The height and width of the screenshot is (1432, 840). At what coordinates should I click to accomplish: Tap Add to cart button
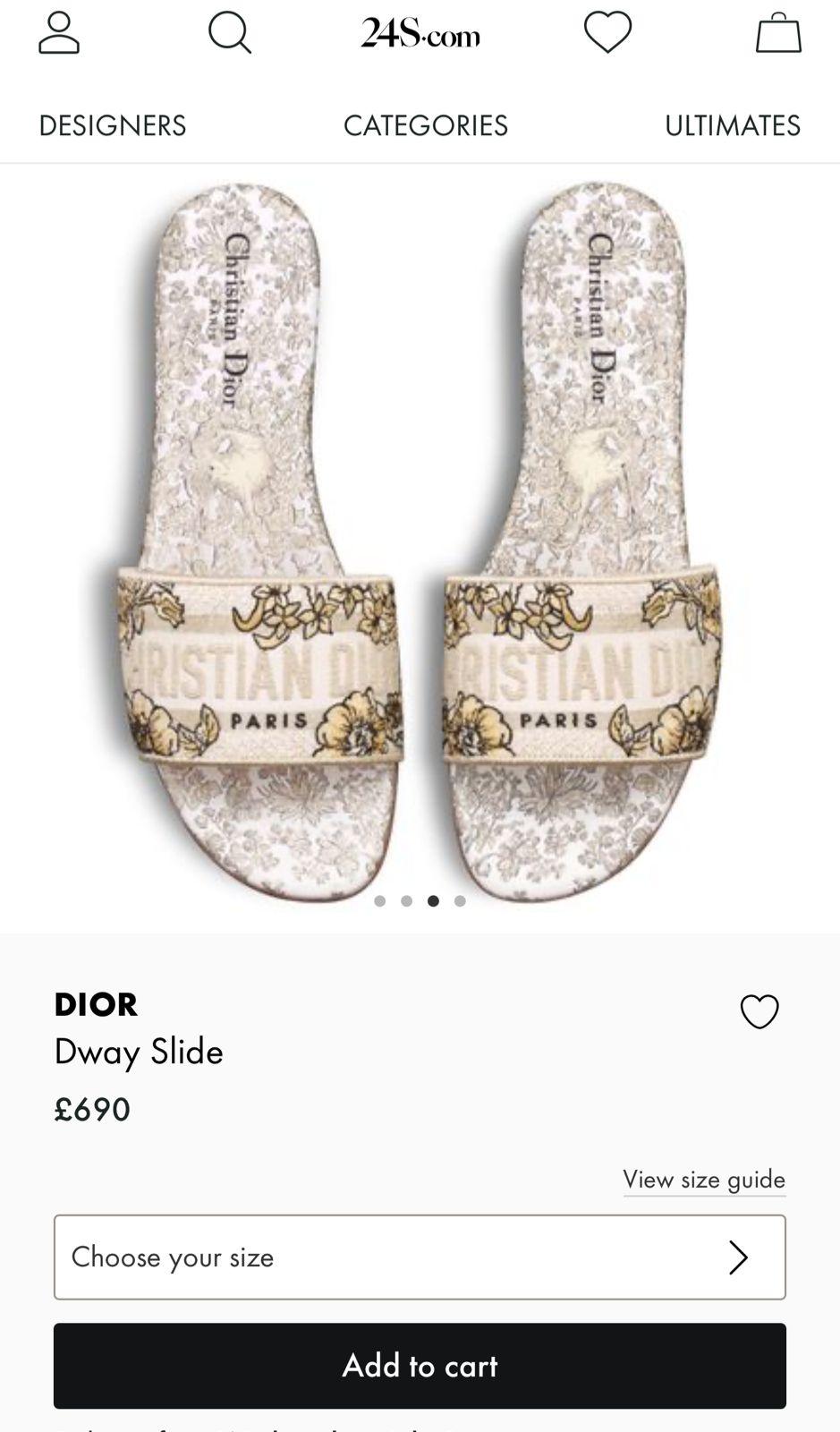coord(420,1366)
